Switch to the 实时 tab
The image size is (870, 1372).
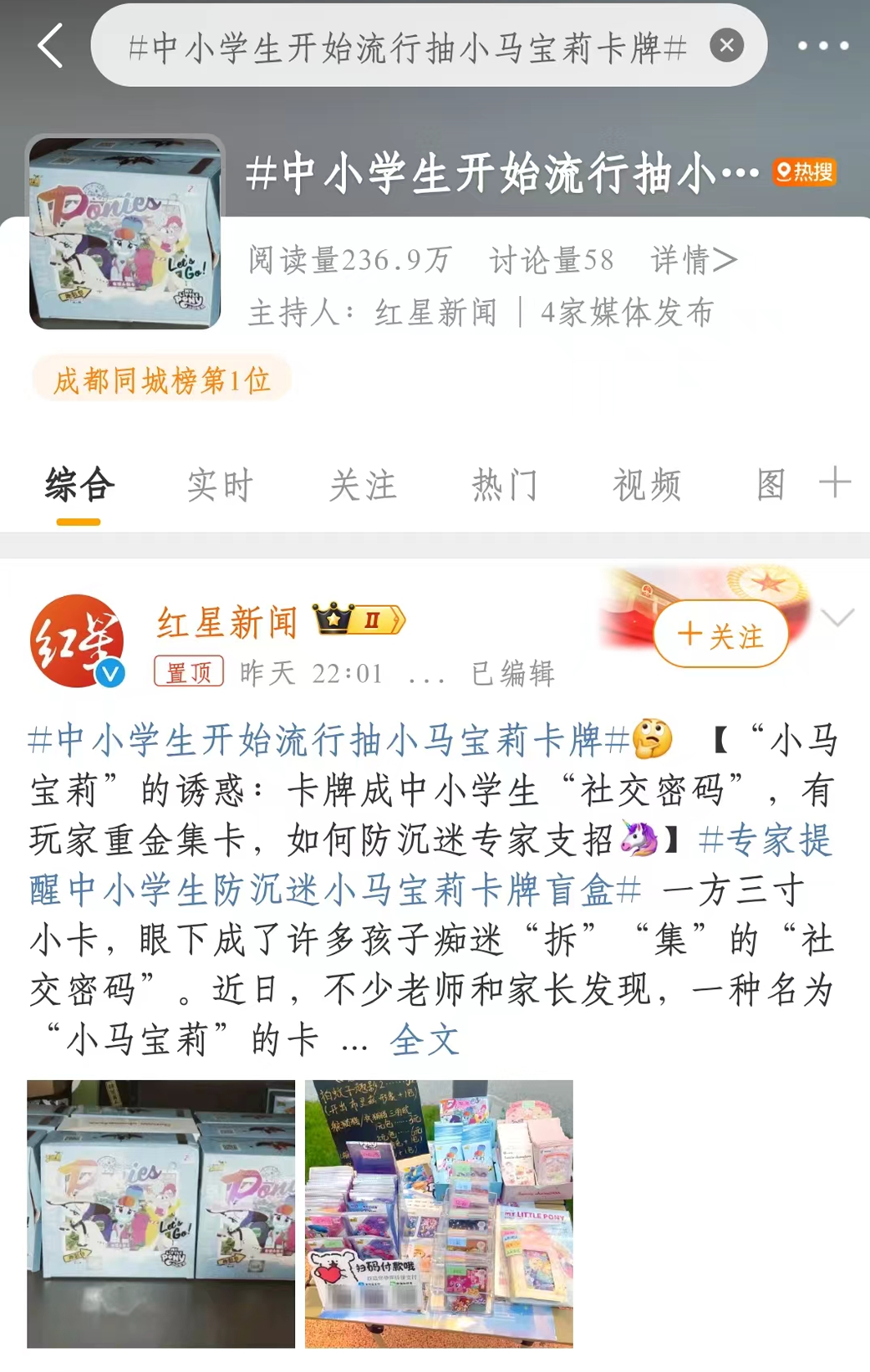click(x=220, y=485)
